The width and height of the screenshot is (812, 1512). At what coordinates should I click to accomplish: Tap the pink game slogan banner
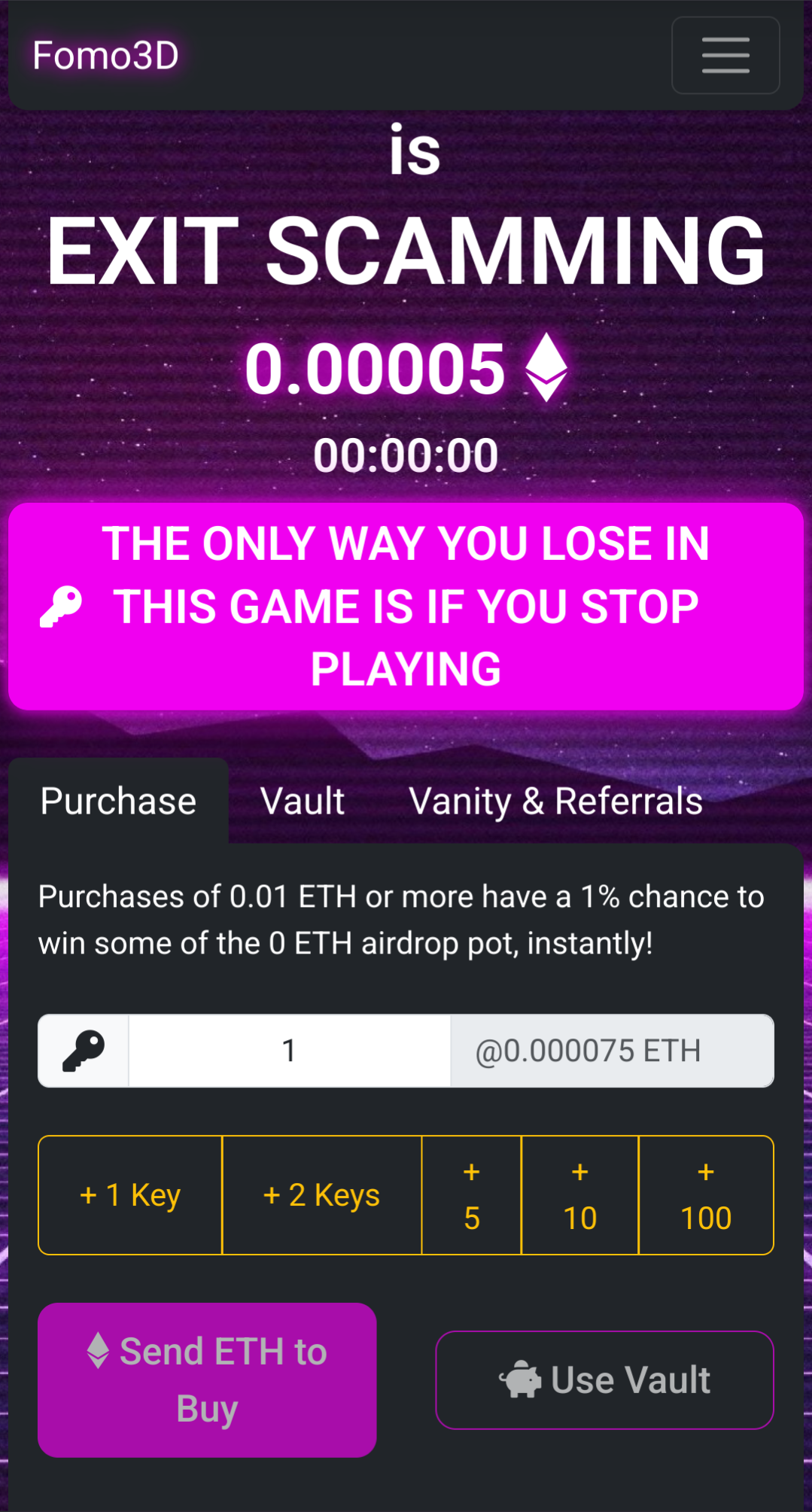406,607
